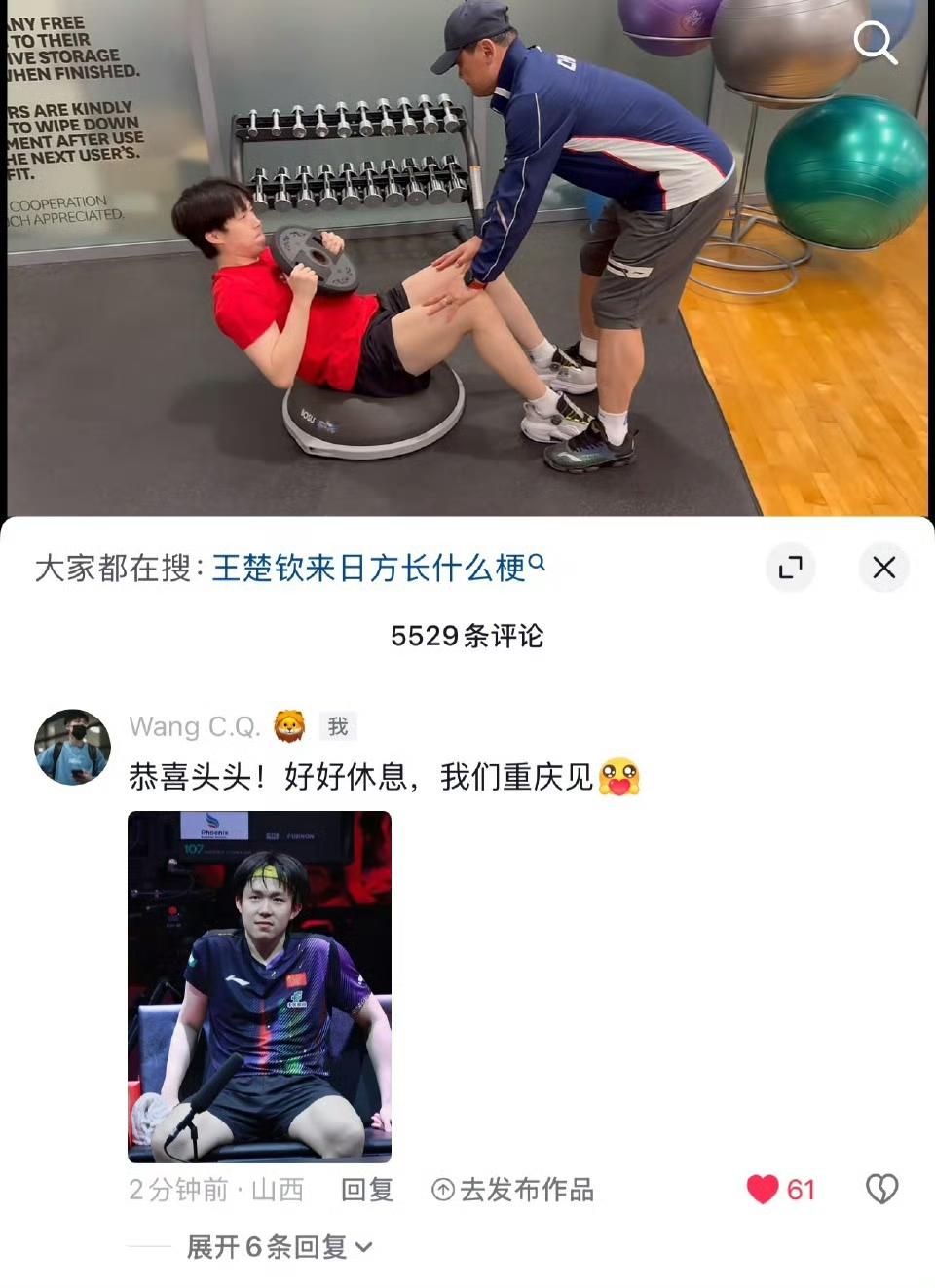Screen dimensions: 935x1288
Task: Tap the broken-heart dislike icon on the comment
Action: click(x=883, y=1189)
